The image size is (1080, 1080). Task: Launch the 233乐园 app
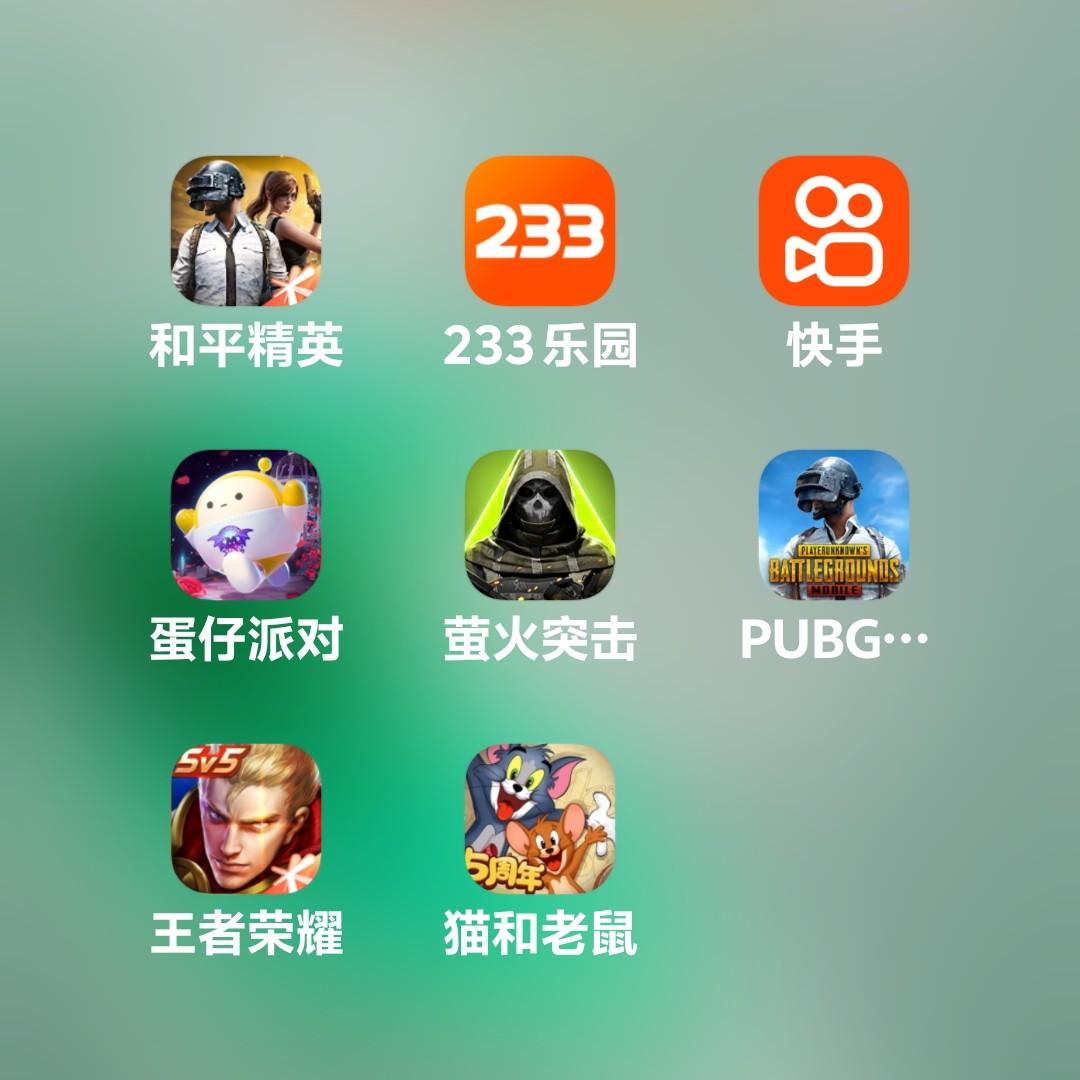[539, 231]
